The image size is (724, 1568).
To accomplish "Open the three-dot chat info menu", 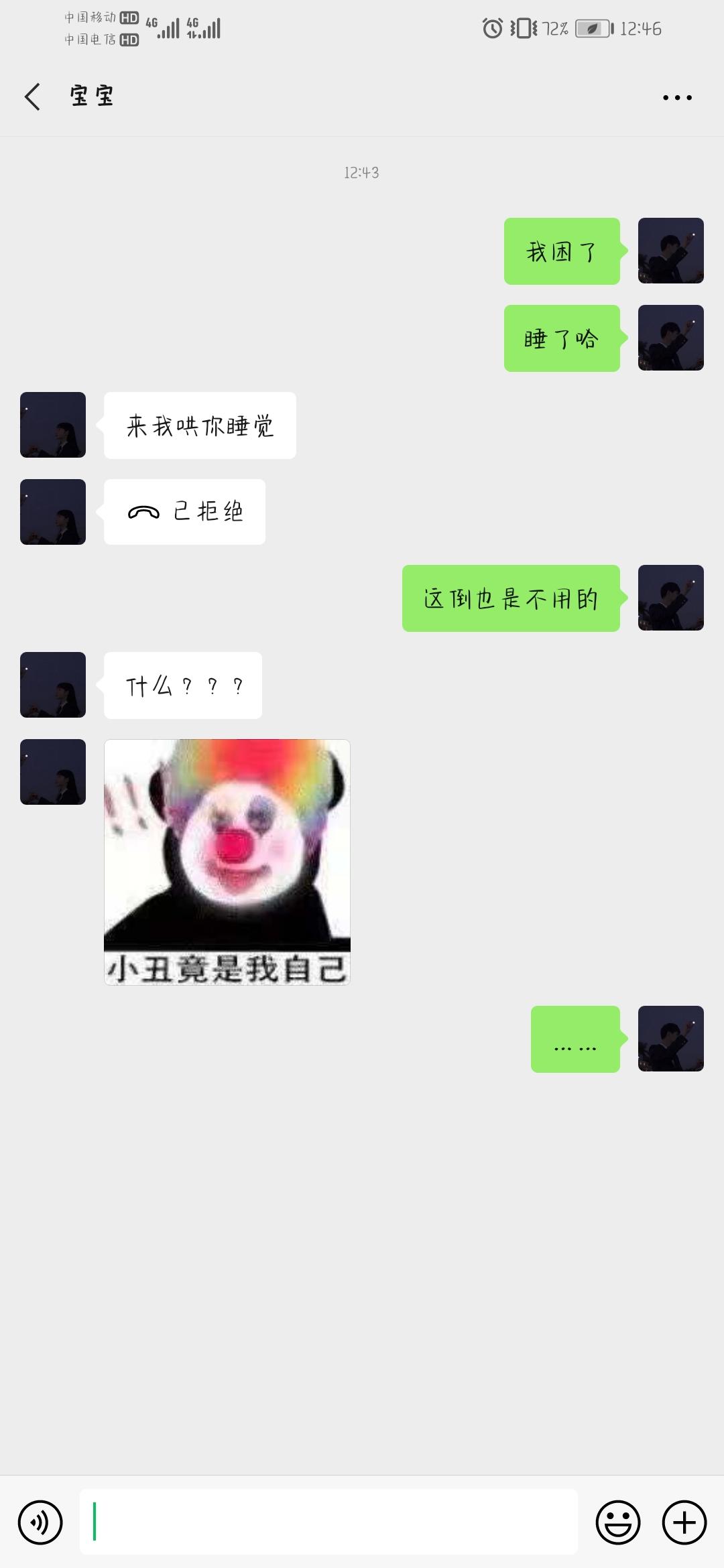I will point(677,97).
